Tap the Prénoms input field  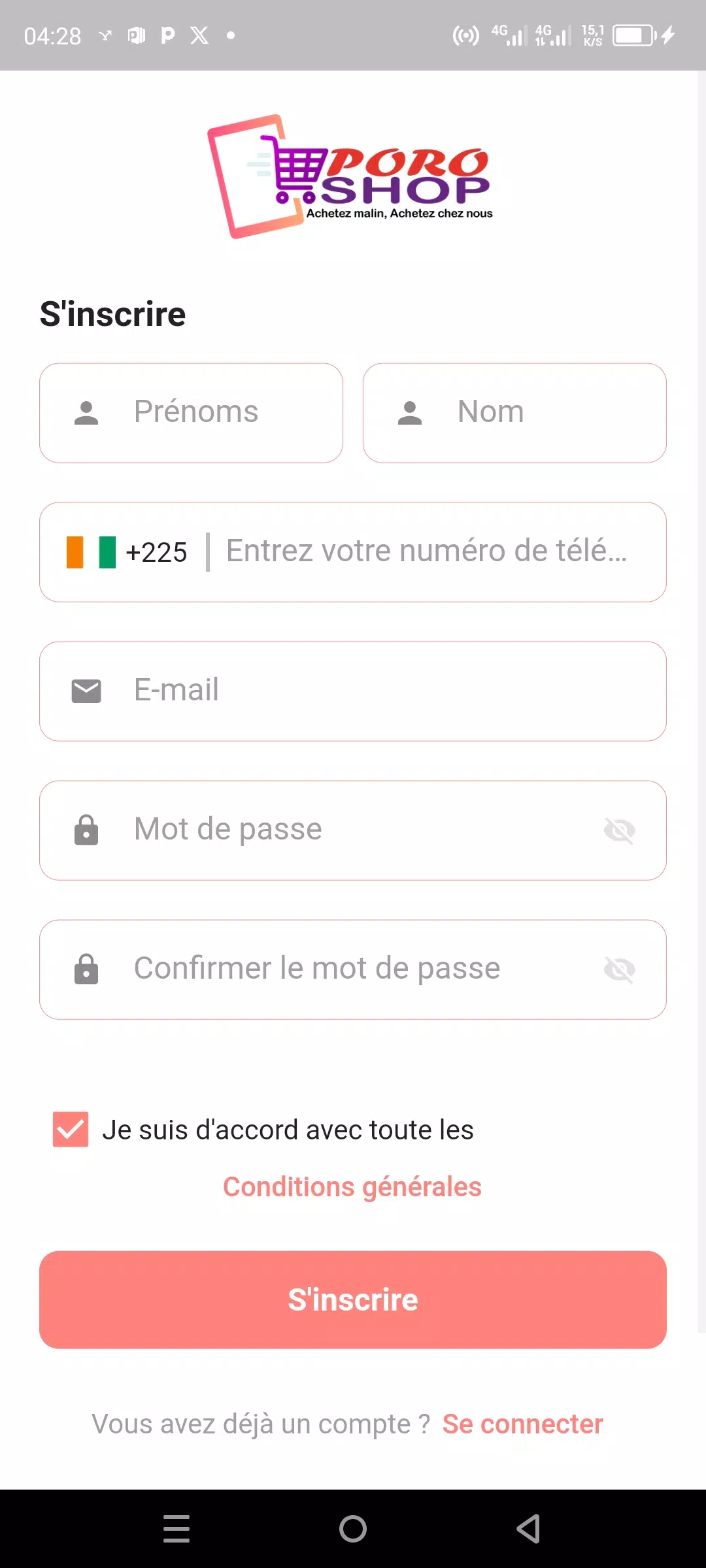[191, 413]
